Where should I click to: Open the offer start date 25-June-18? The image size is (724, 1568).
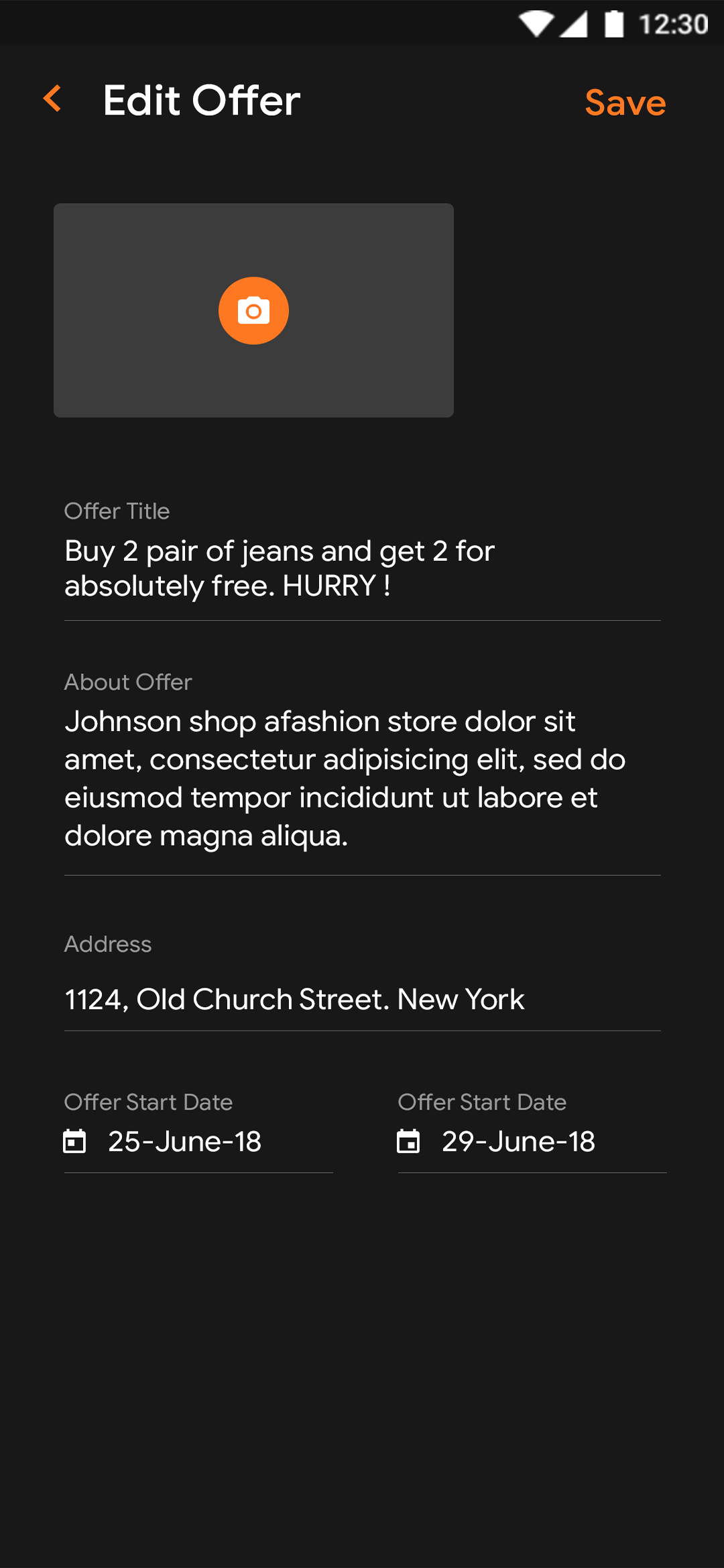coord(184,1140)
